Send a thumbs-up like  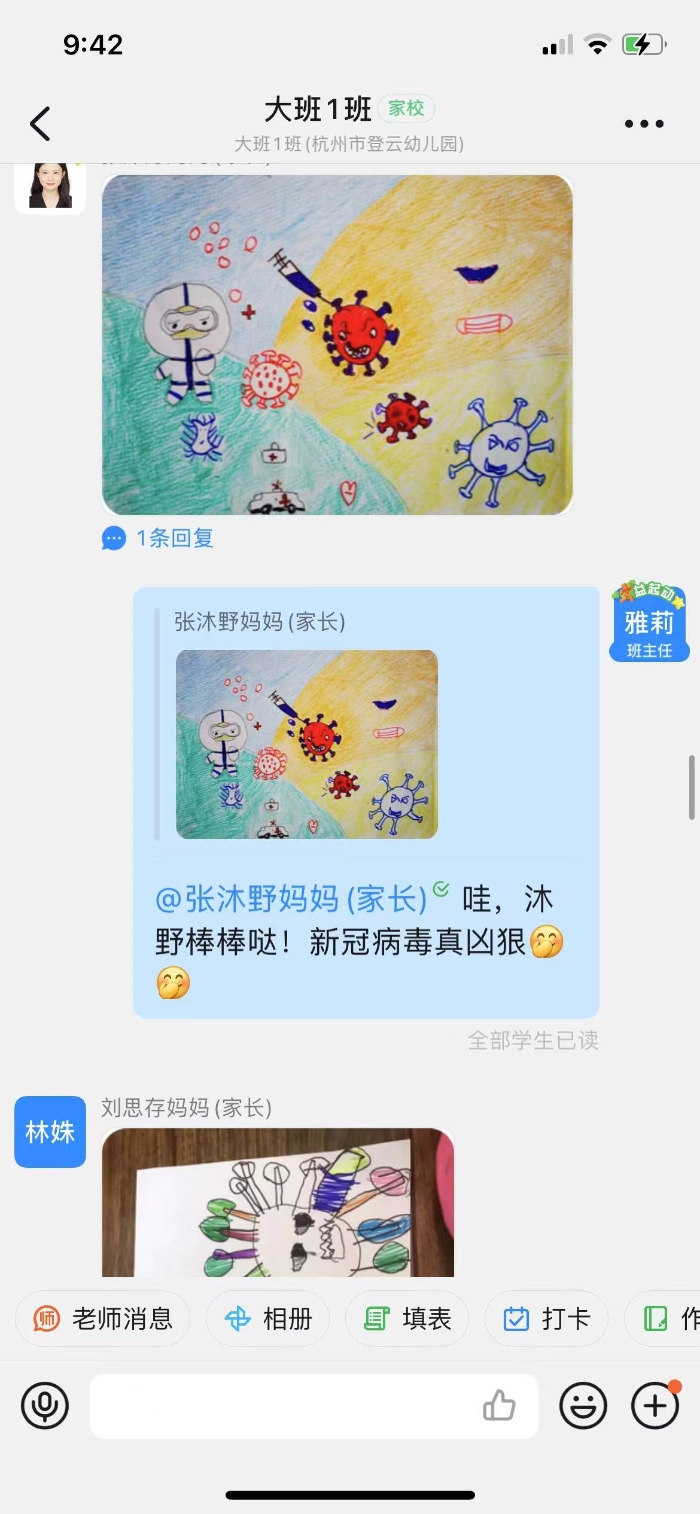pyautogui.click(x=499, y=1407)
